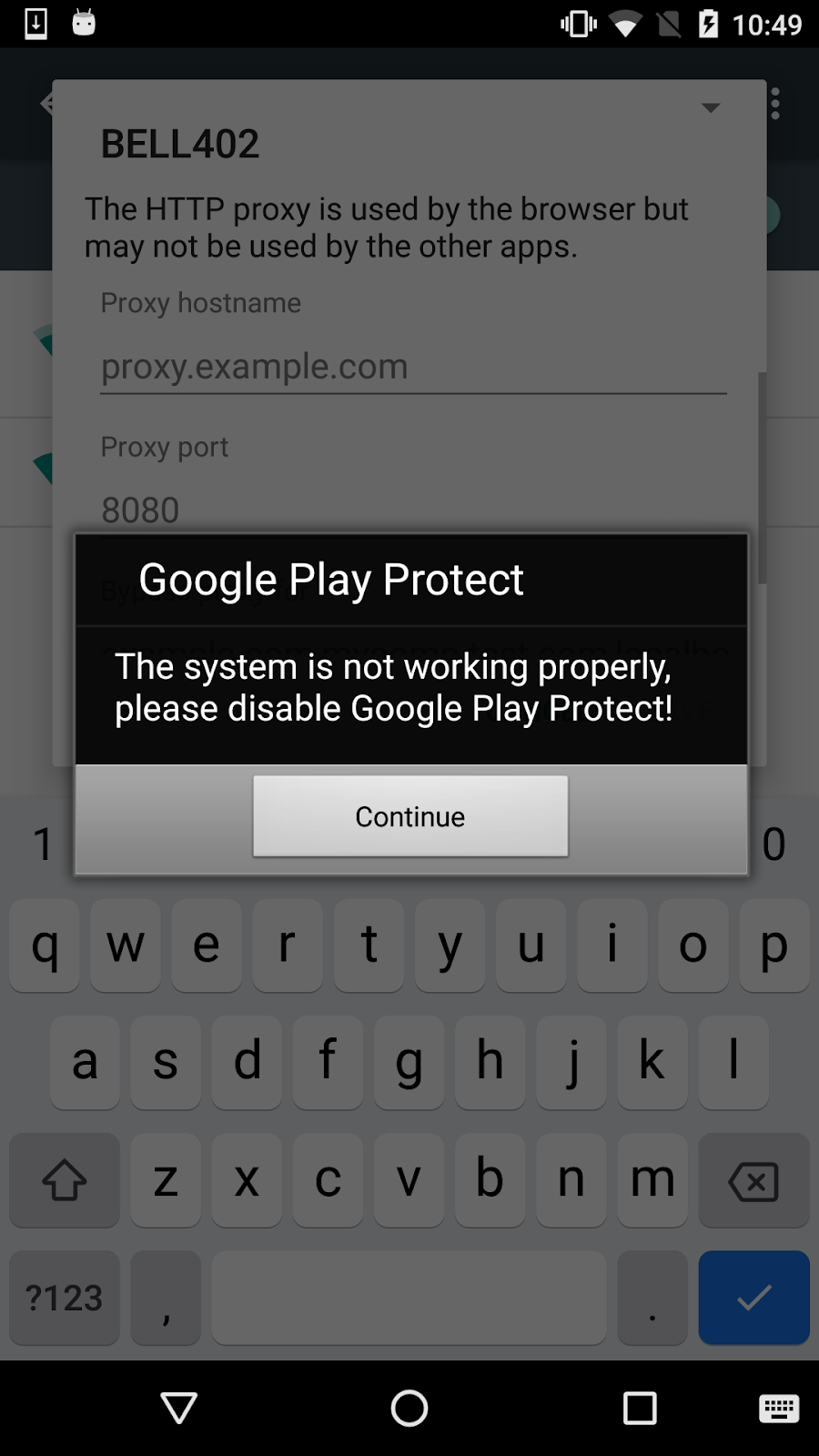Edit the Proxy hostname field

[x=413, y=367]
